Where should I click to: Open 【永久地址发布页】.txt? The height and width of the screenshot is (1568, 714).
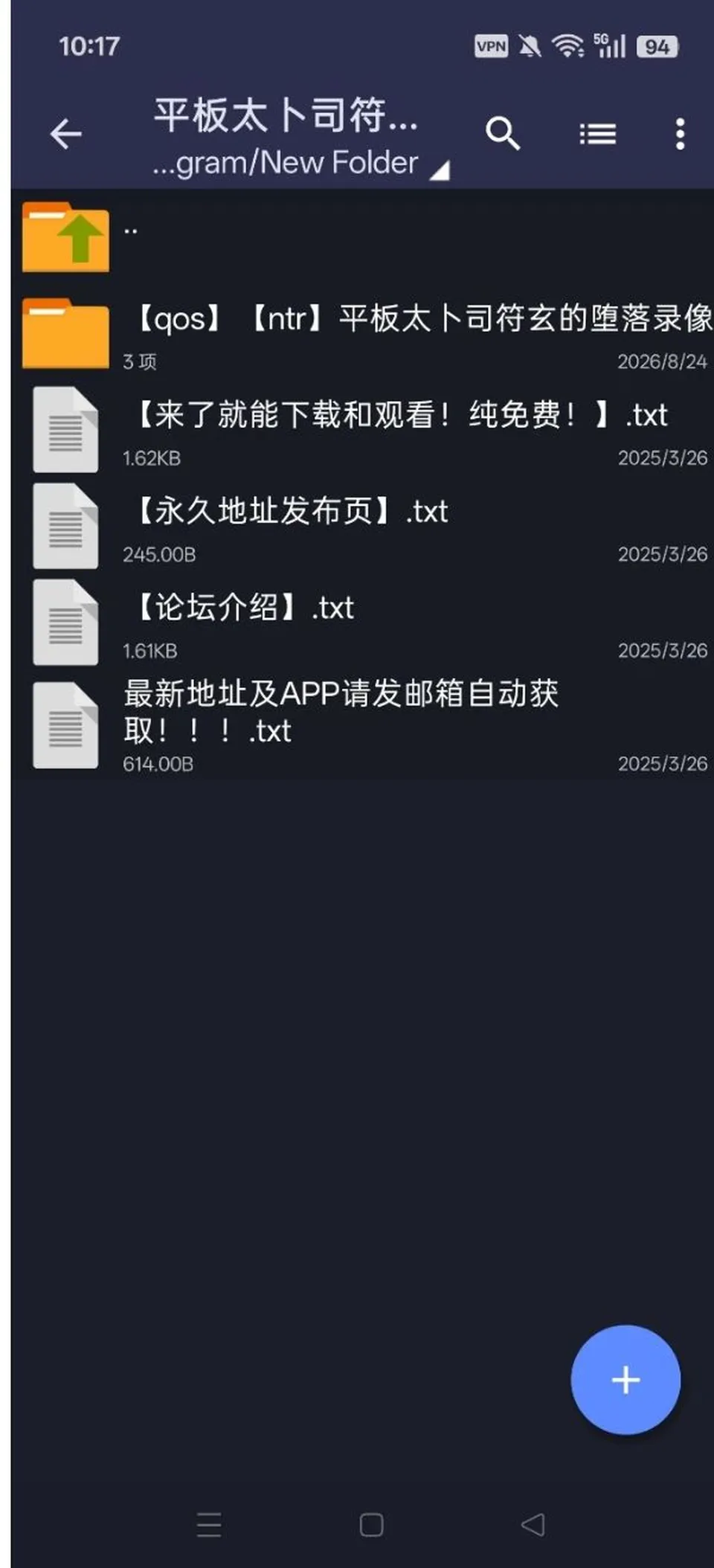tap(362, 527)
